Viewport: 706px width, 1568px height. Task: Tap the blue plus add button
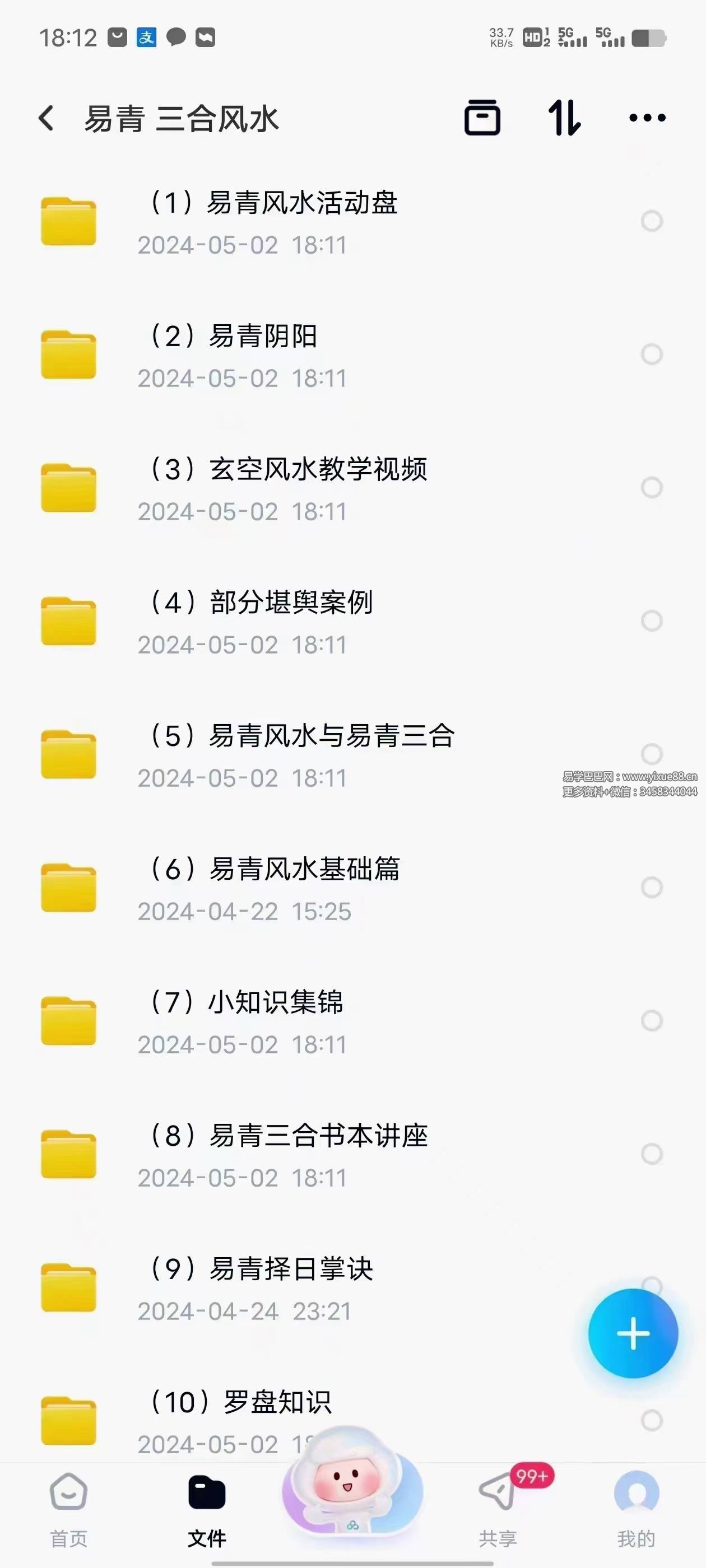(x=633, y=1333)
